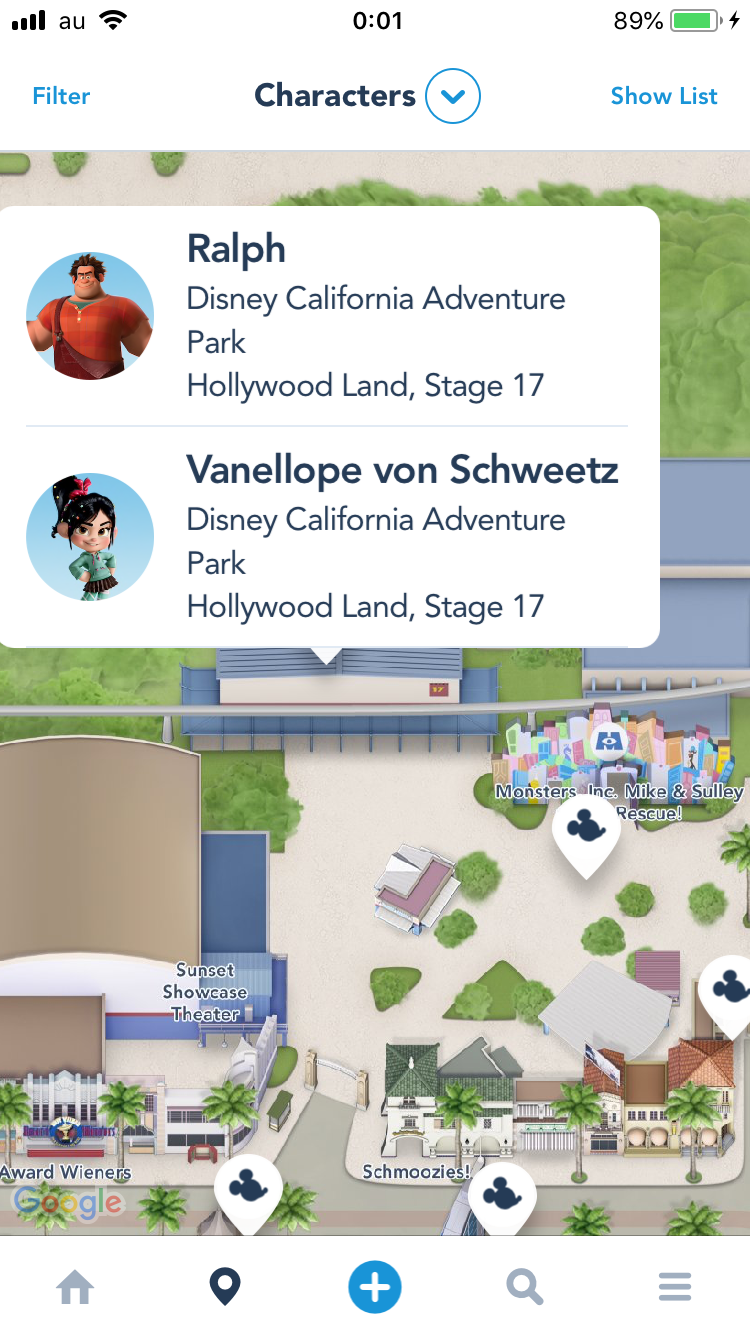
Task: Tap the blue plus button
Action: [x=375, y=1287]
